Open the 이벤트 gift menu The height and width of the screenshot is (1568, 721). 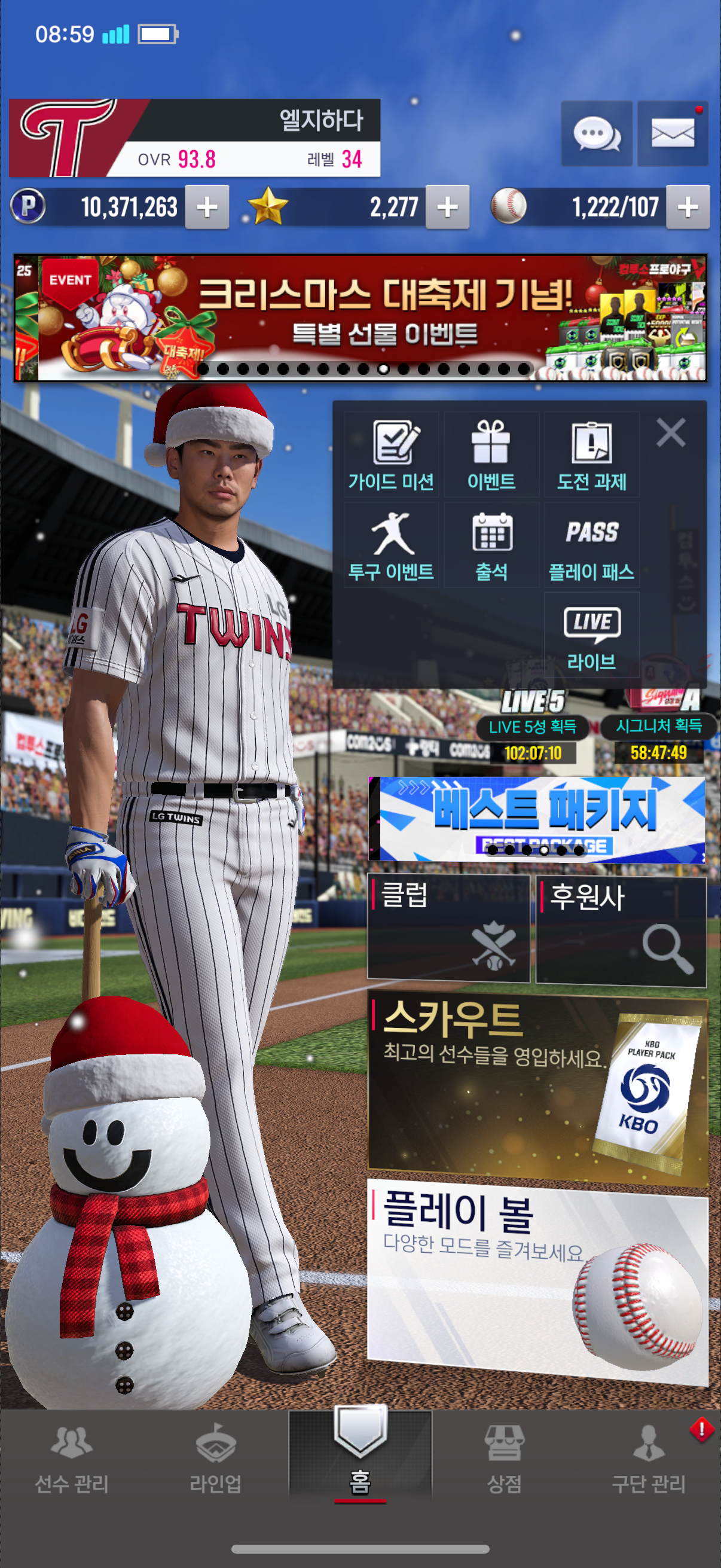pyautogui.click(x=491, y=454)
